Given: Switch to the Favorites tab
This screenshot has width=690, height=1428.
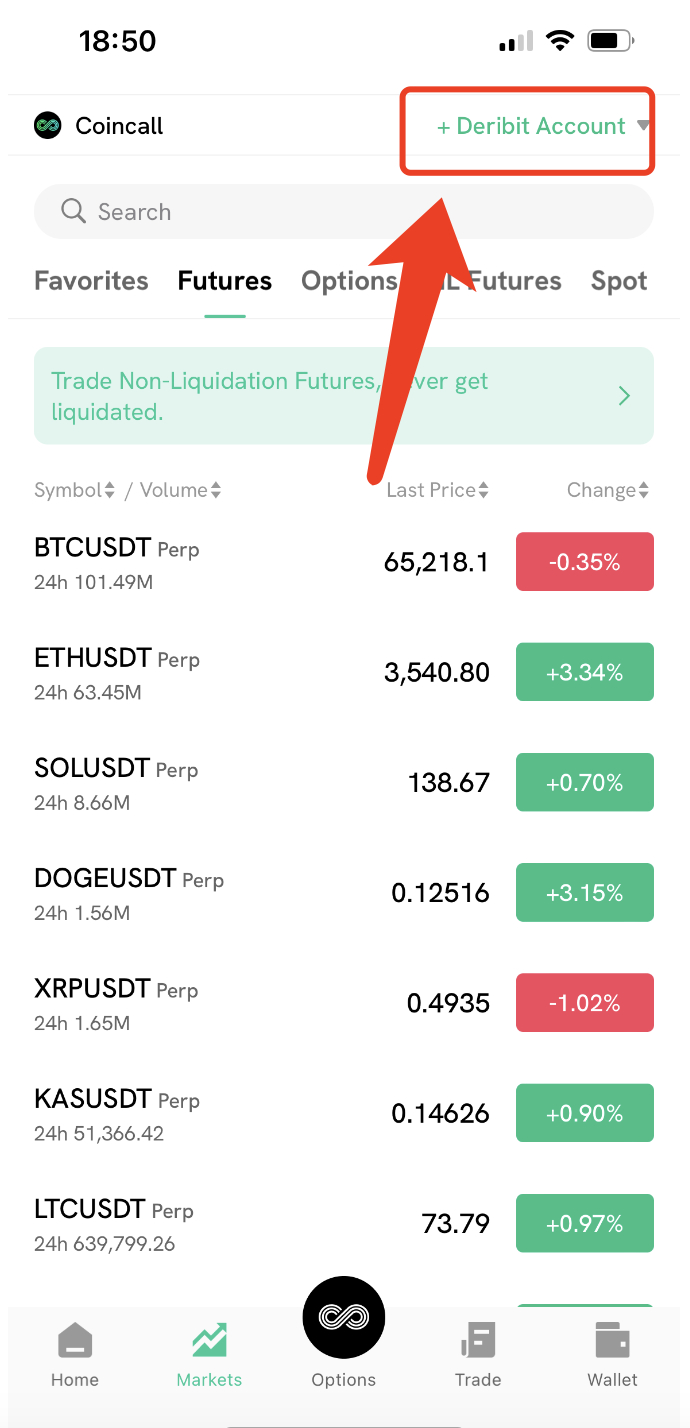Looking at the screenshot, I should tap(91, 281).
